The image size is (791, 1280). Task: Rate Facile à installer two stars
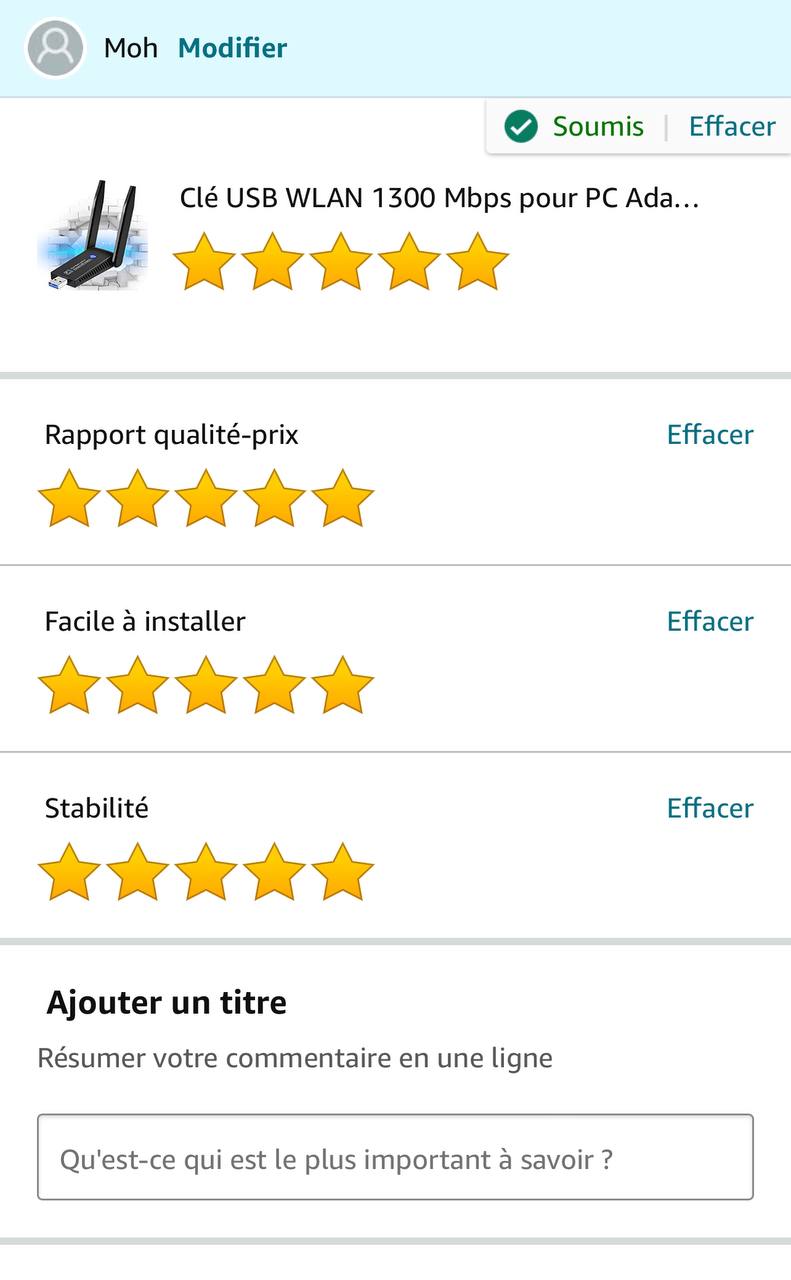point(138,686)
